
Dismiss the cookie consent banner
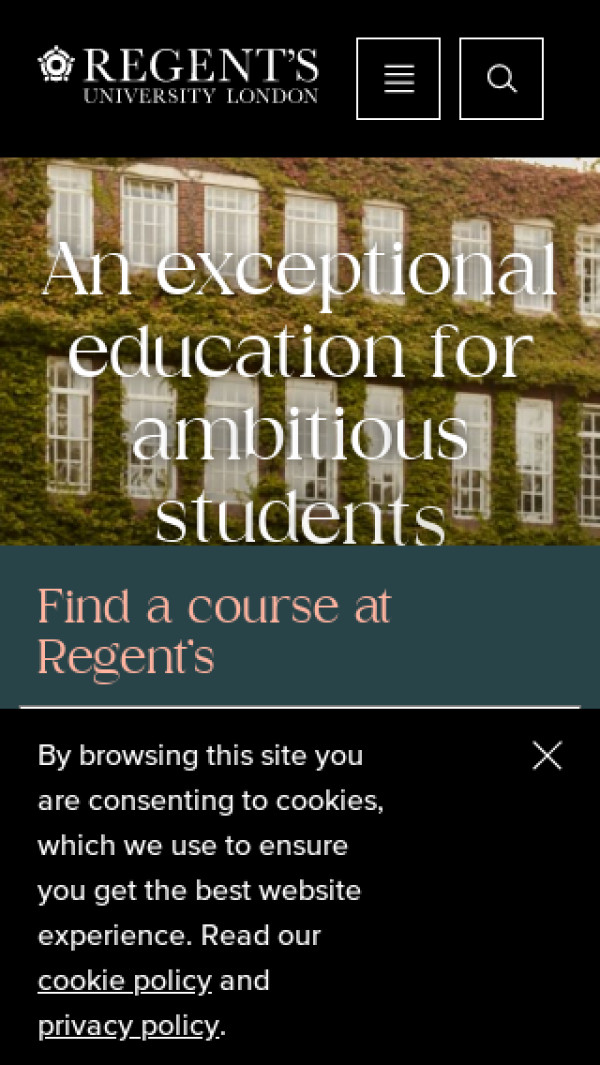point(547,756)
